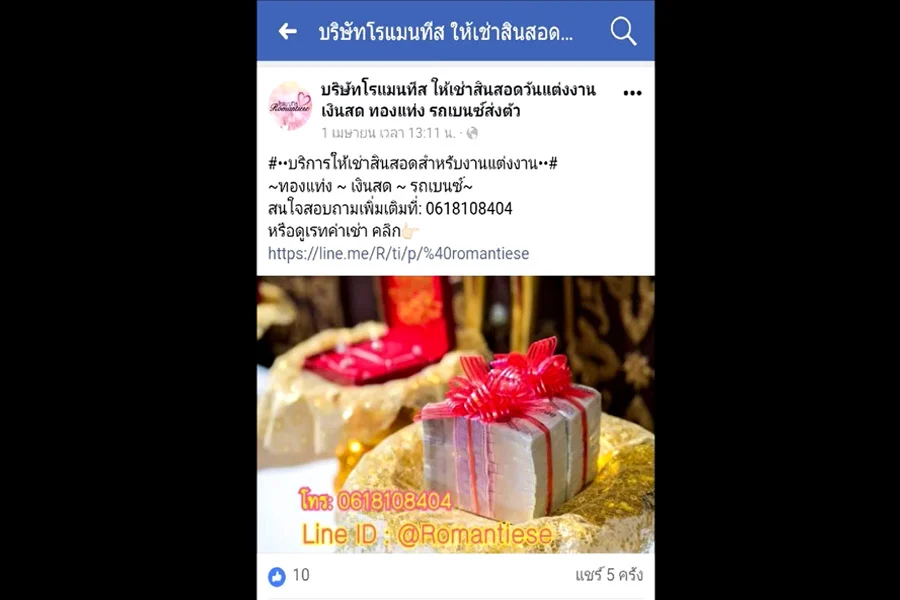900x600 pixels.
Task: Open the page's profile picture
Action: click(x=290, y=105)
